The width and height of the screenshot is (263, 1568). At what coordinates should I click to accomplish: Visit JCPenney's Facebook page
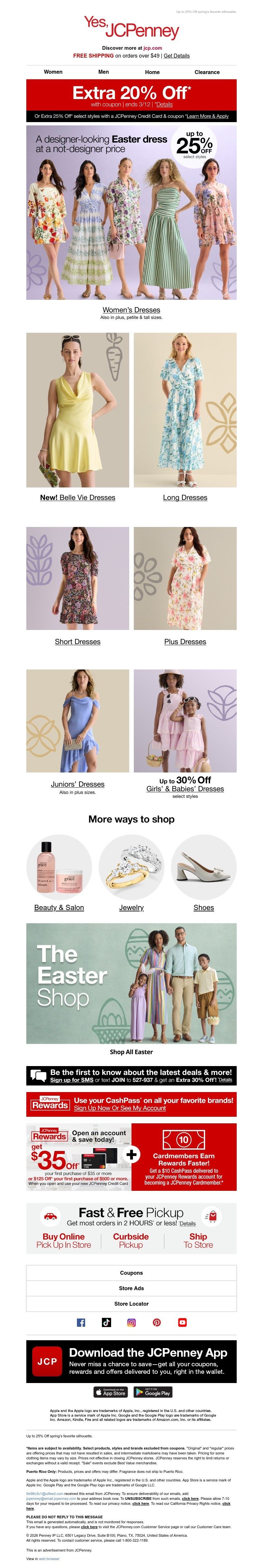pos(81,1322)
